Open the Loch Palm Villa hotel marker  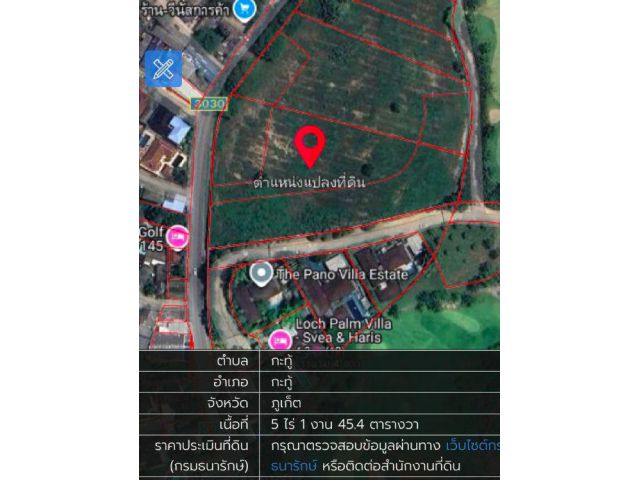281,341
